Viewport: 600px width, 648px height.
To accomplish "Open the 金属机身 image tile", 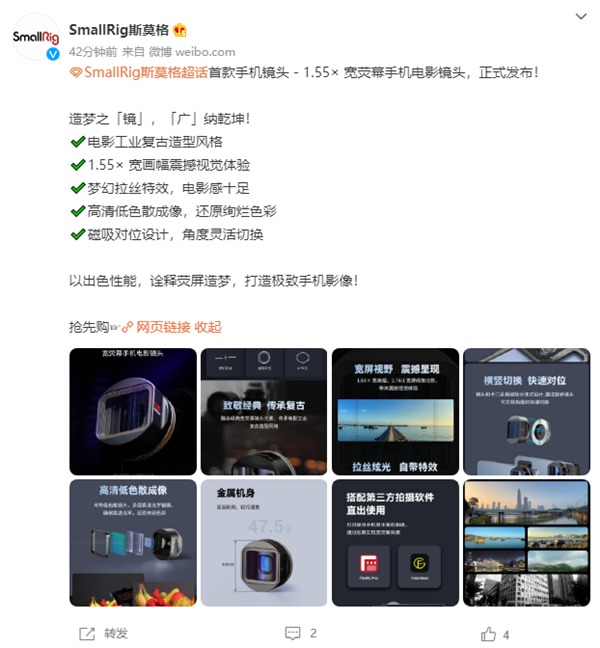I will pos(264,542).
